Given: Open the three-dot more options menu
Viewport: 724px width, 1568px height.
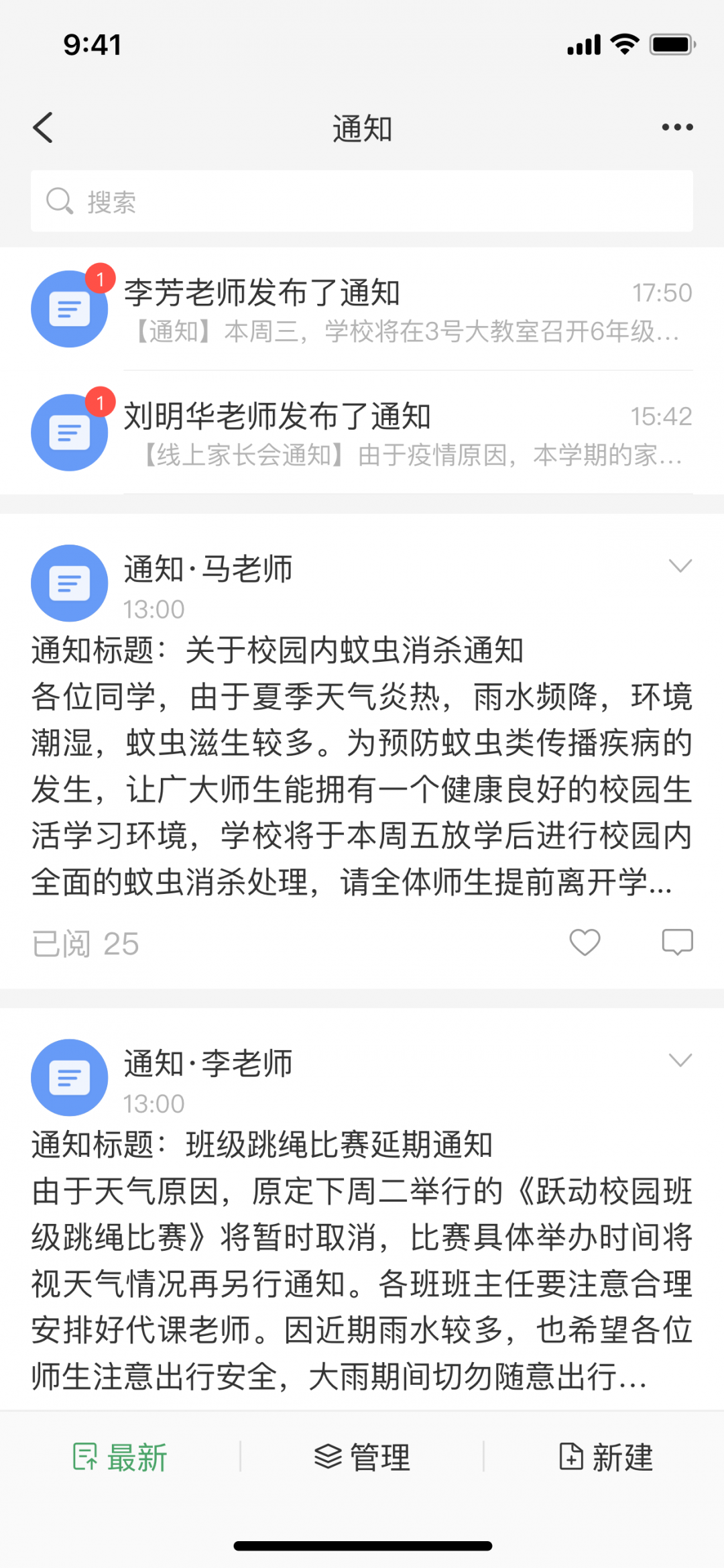Looking at the screenshot, I should (x=677, y=127).
